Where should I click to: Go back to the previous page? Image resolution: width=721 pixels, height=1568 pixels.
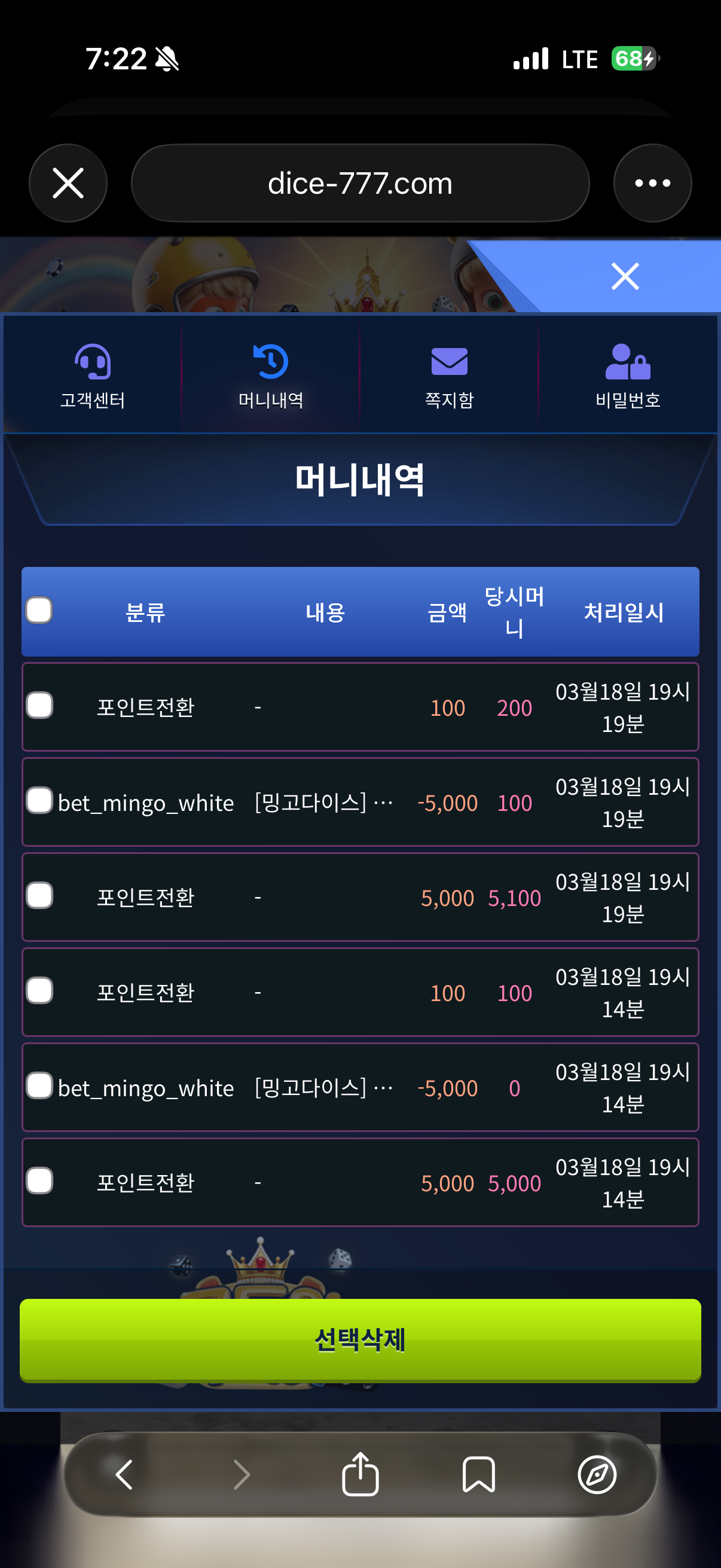(124, 1475)
